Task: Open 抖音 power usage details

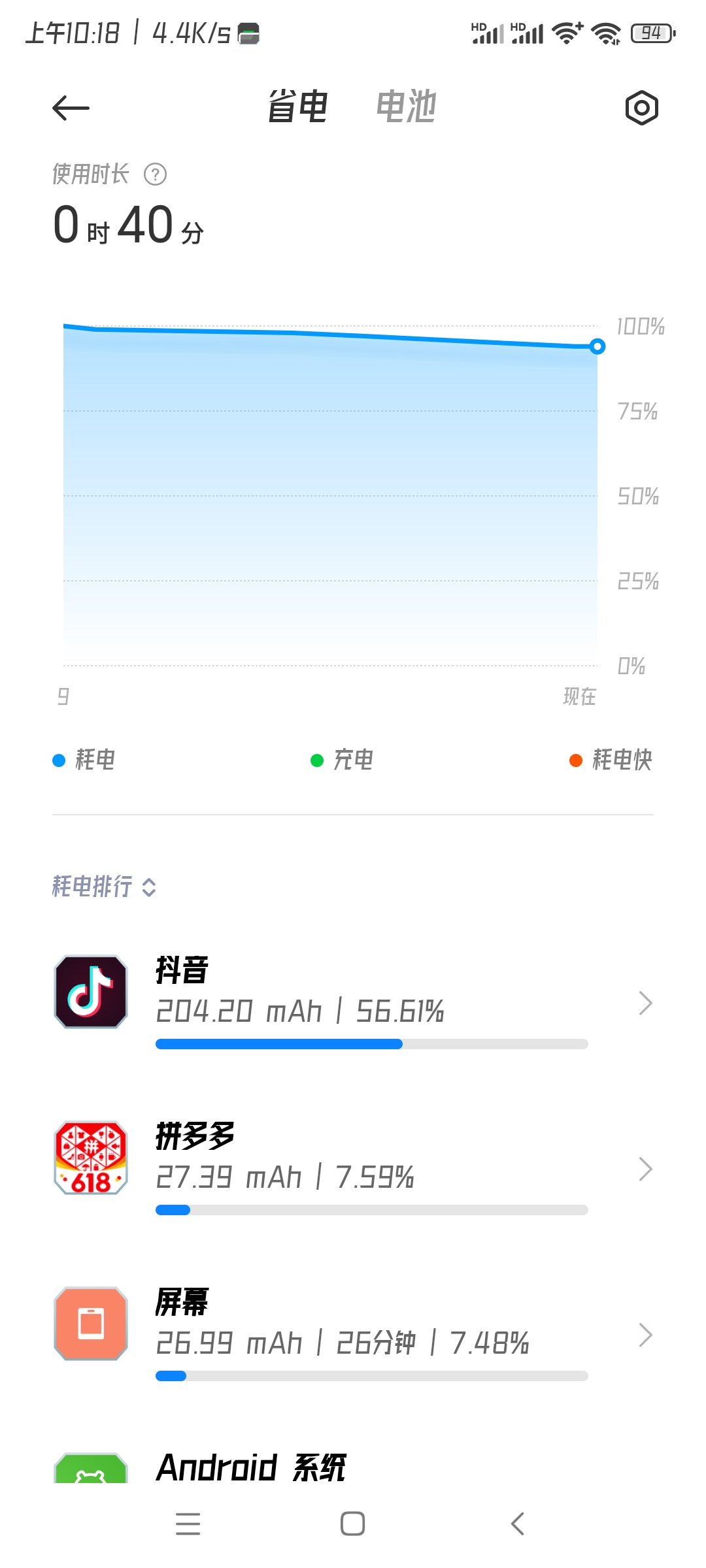Action: coord(353,1003)
